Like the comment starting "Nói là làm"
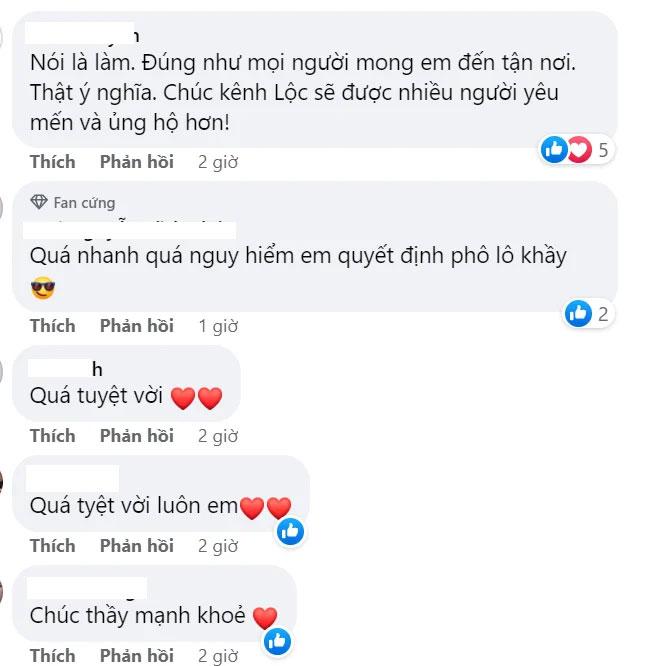Image resolution: width=667 pixels, height=666 pixels. pos(52,162)
